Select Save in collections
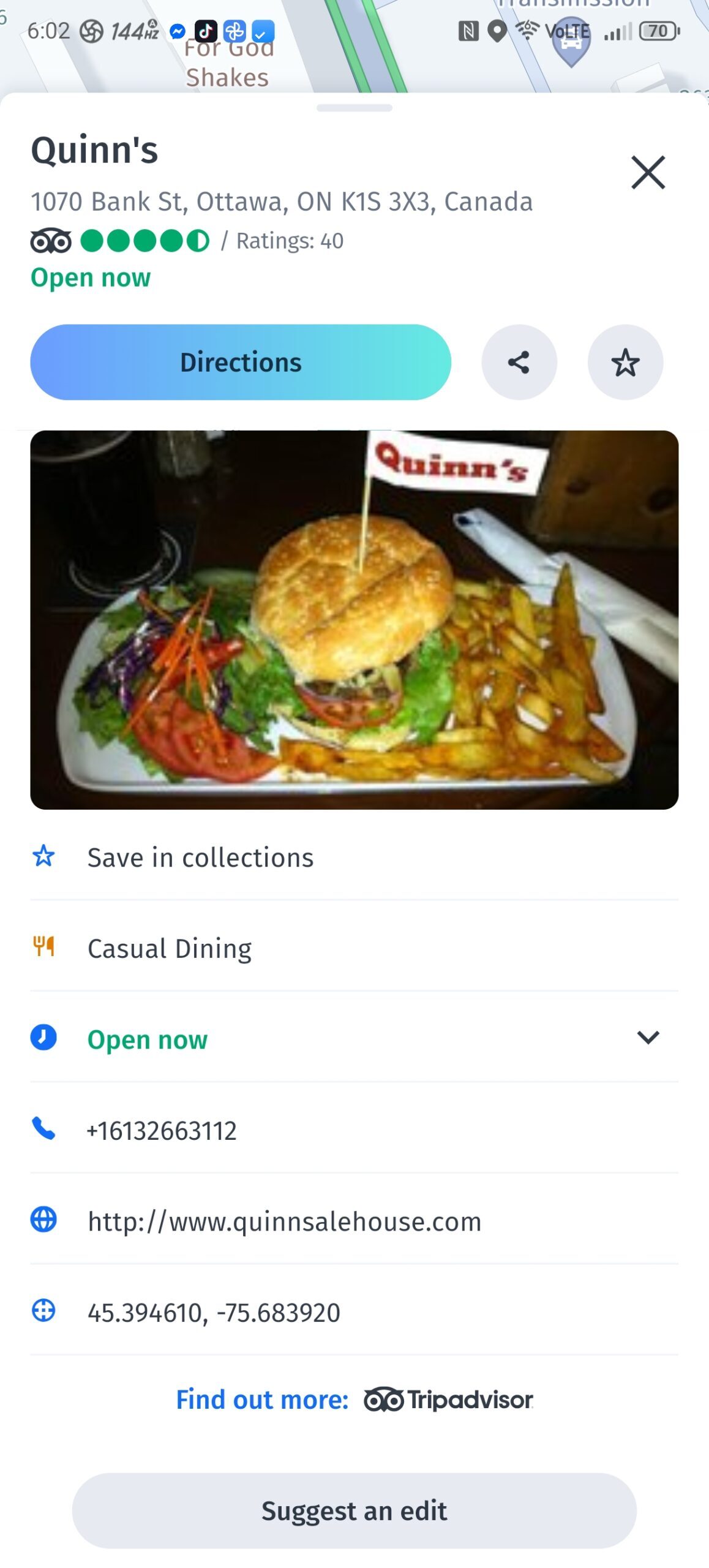Image resolution: width=709 pixels, height=1568 pixels. point(200,858)
